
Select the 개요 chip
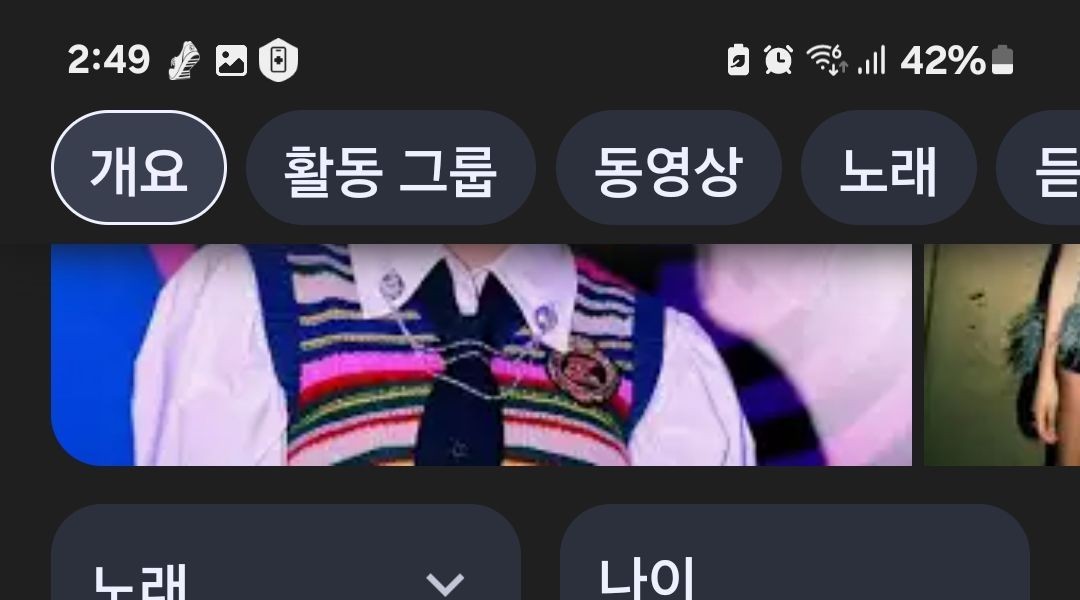(139, 168)
